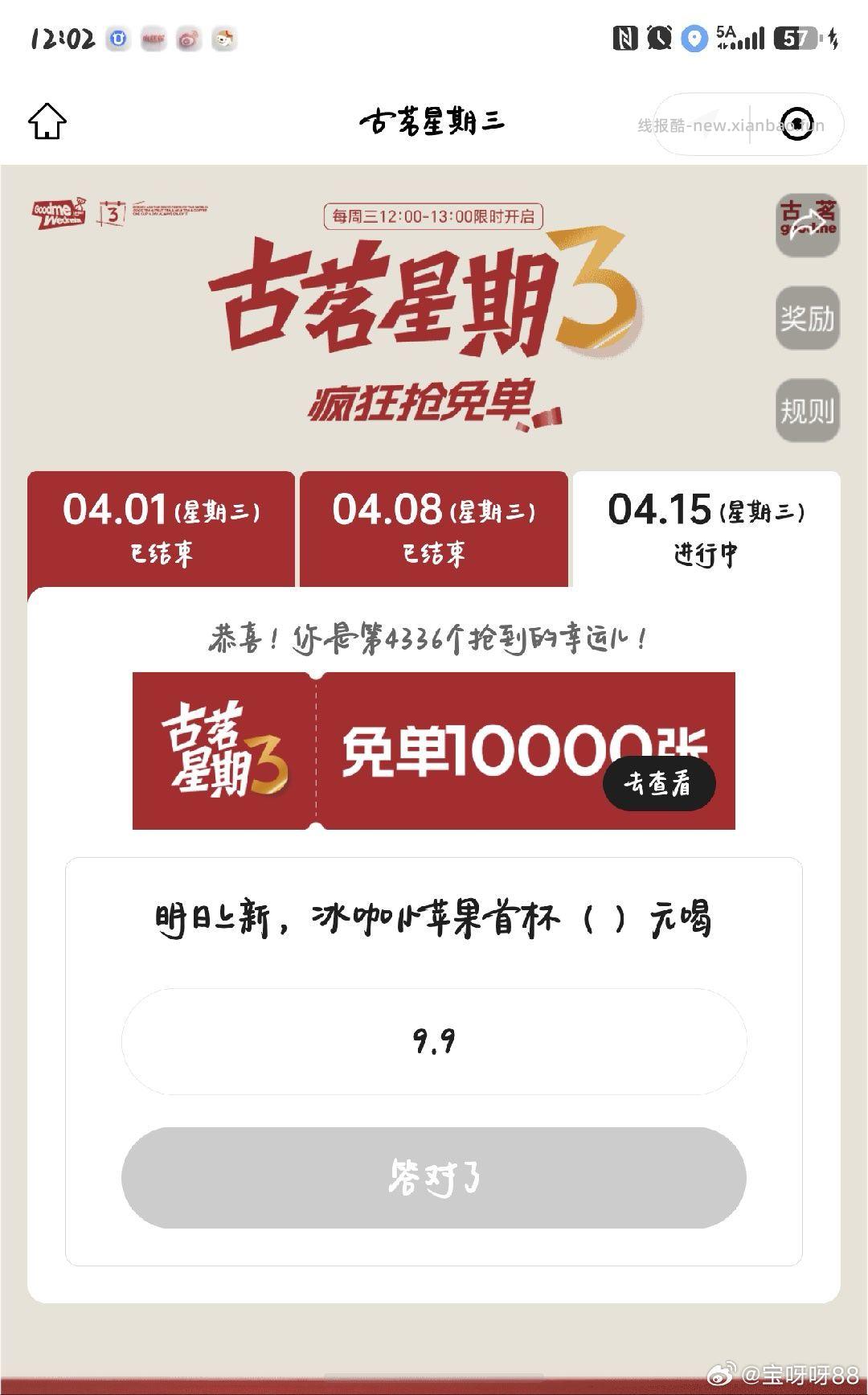
Task: Tap the 去查看 button on the coupon
Action: click(x=661, y=783)
